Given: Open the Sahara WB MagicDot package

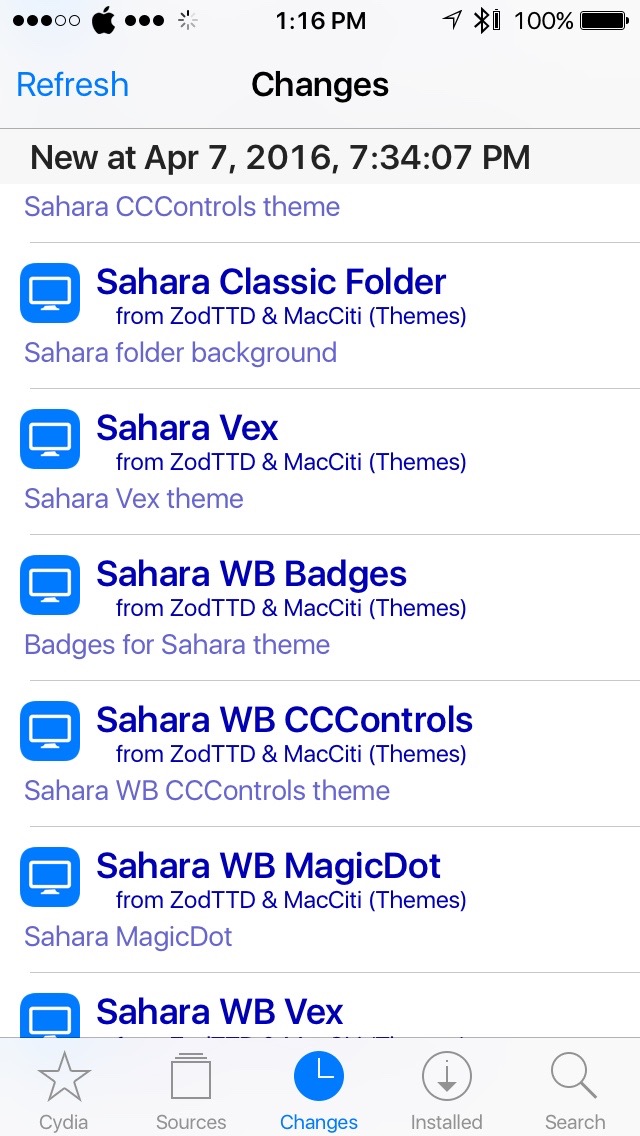Looking at the screenshot, I should click(320, 899).
